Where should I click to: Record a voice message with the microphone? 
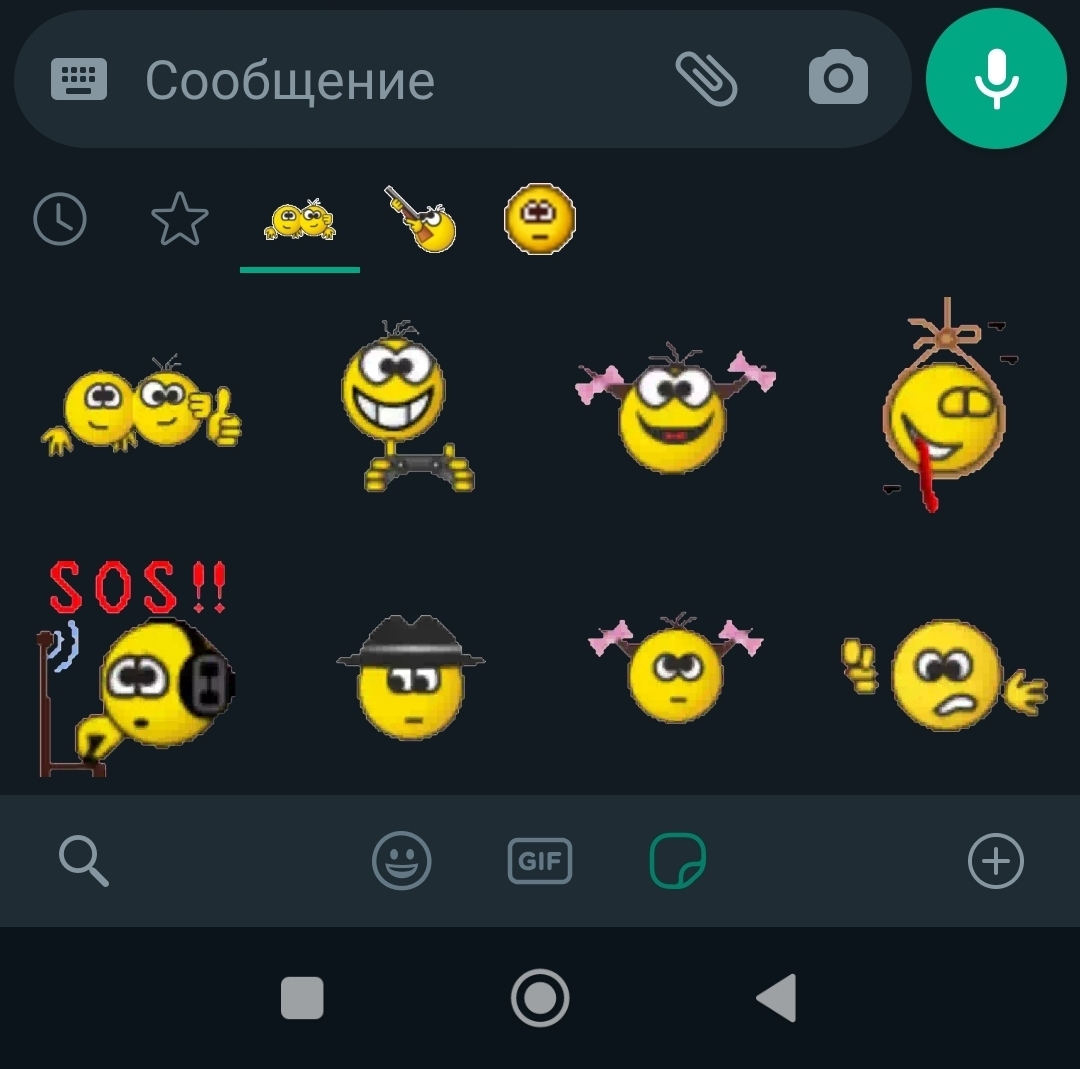(x=996, y=79)
